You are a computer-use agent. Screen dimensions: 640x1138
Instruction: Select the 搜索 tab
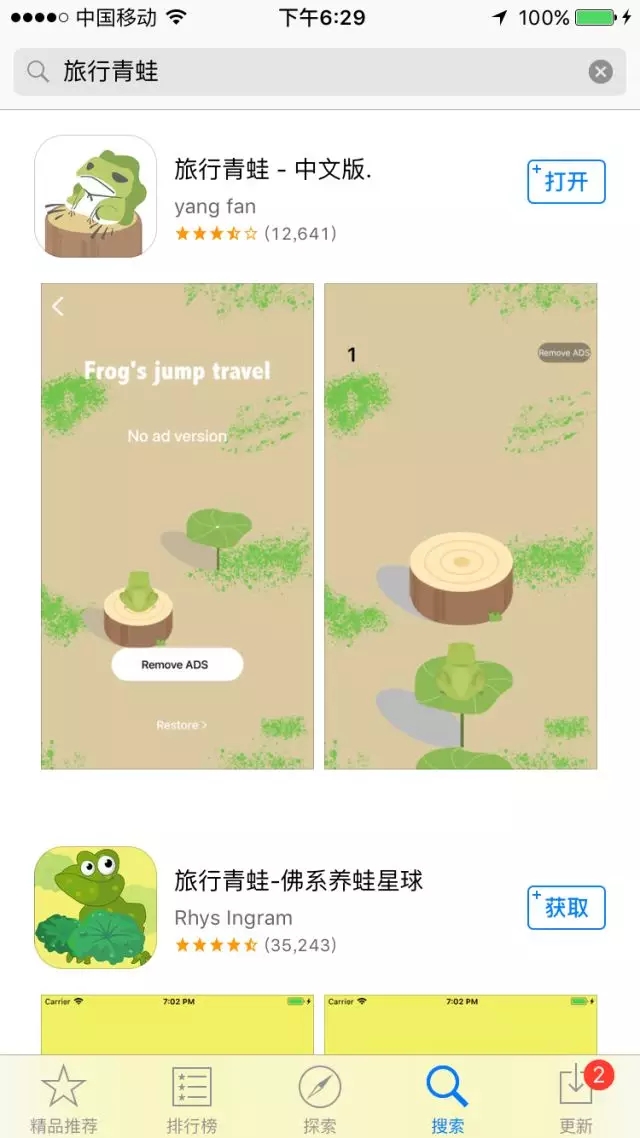tap(447, 1098)
